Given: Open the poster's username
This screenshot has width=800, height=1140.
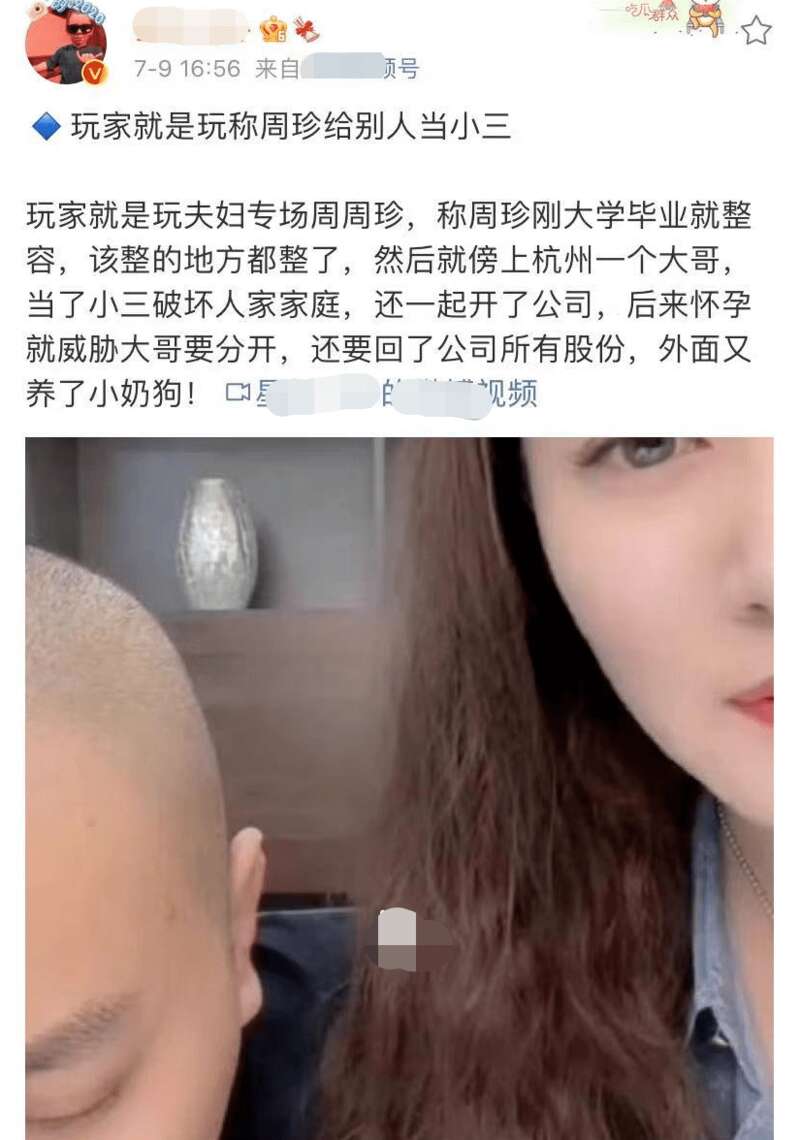Looking at the screenshot, I should 190,26.
